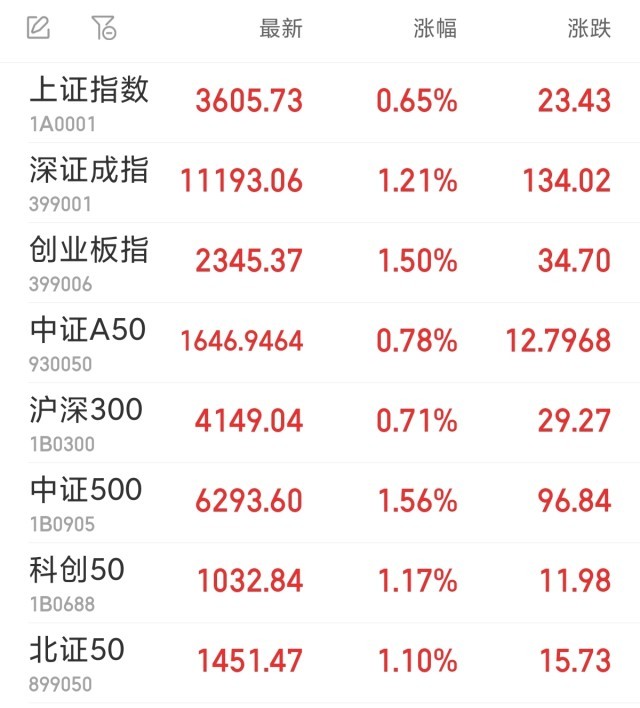Viewport: 640px width, 708px height.
Task: Open the 中证A50 index details
Action: 88,340
